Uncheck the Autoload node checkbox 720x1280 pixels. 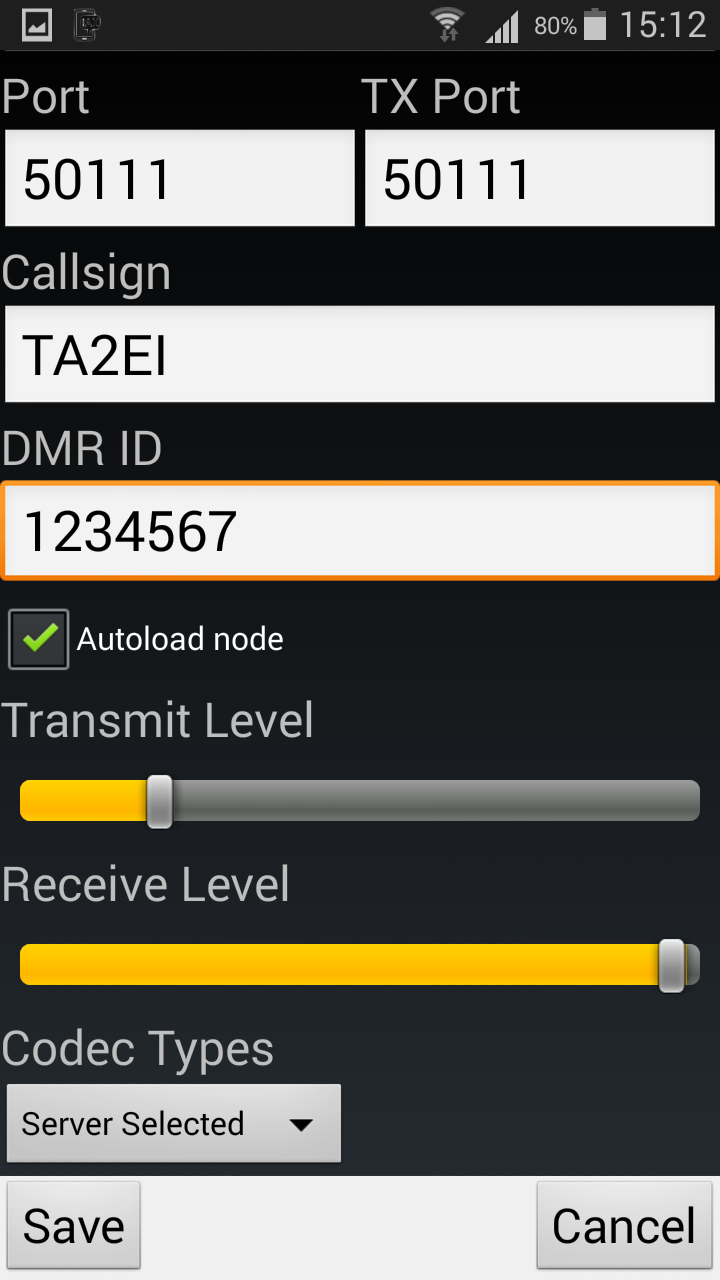click(x=39, y=639)
